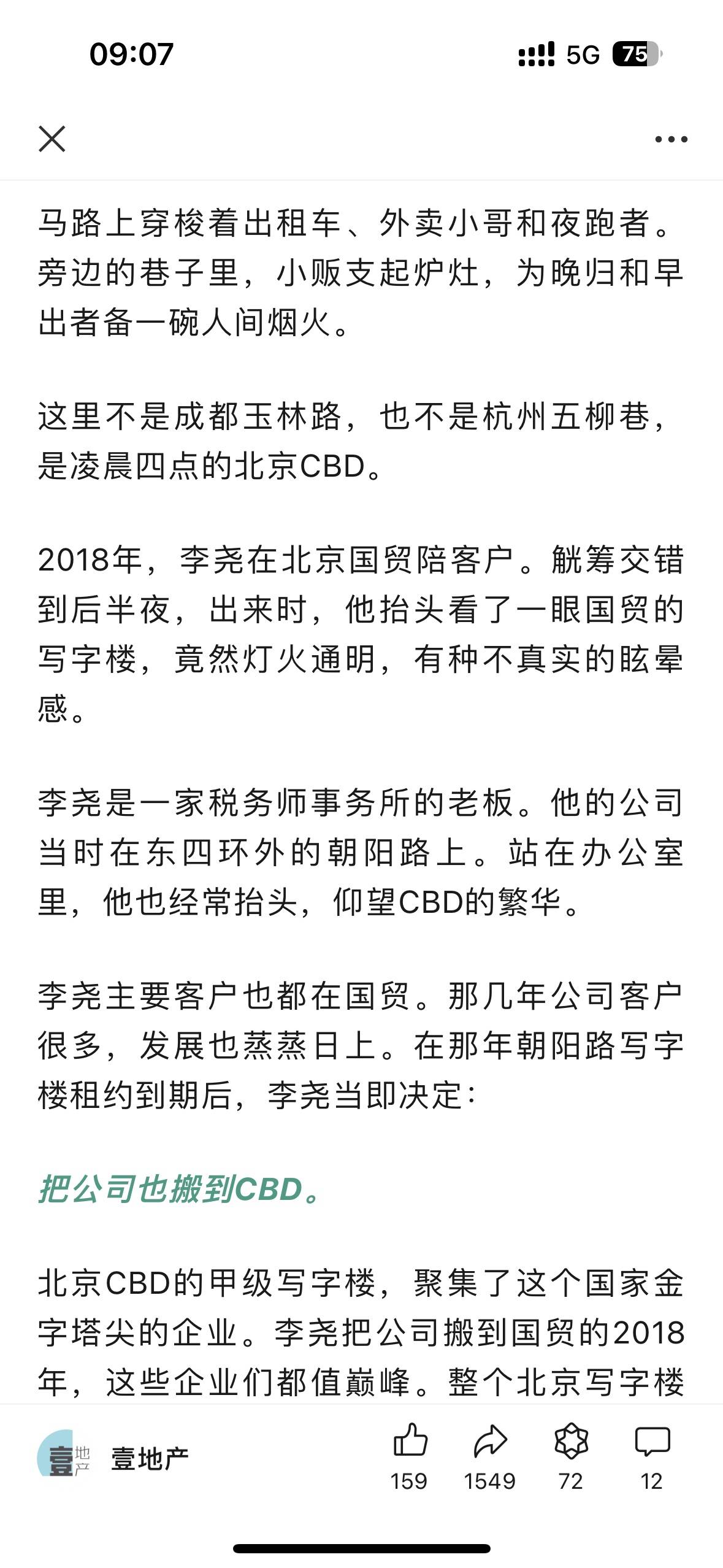This screenshot has width=723, height=1568.
Task: Share the article using the arrow icon
Action: click(x=490, y=1442)
